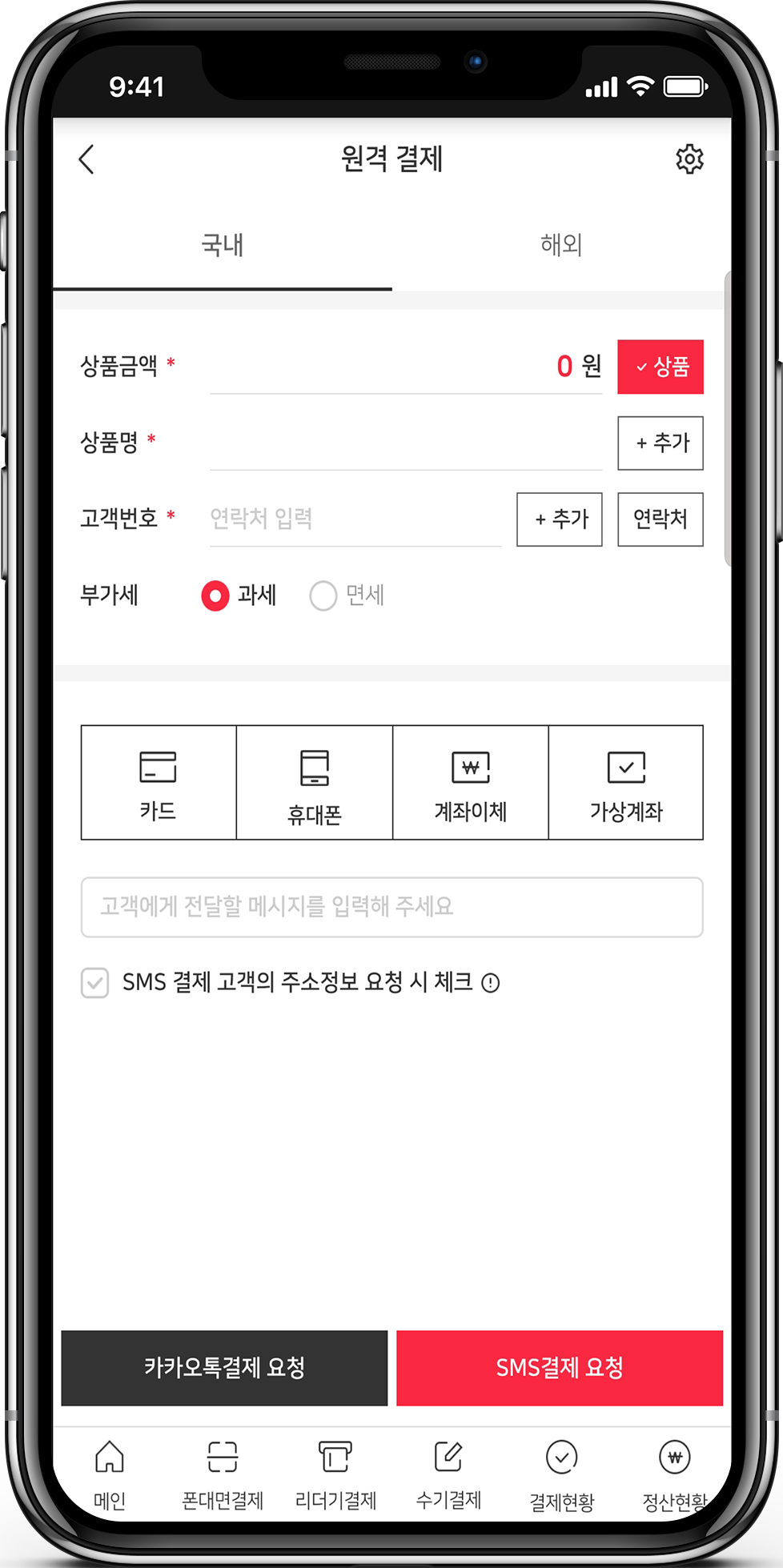Tap 추가 next to 고객번호
This screenshot has height=1568, width=783.
pos(559,519)
